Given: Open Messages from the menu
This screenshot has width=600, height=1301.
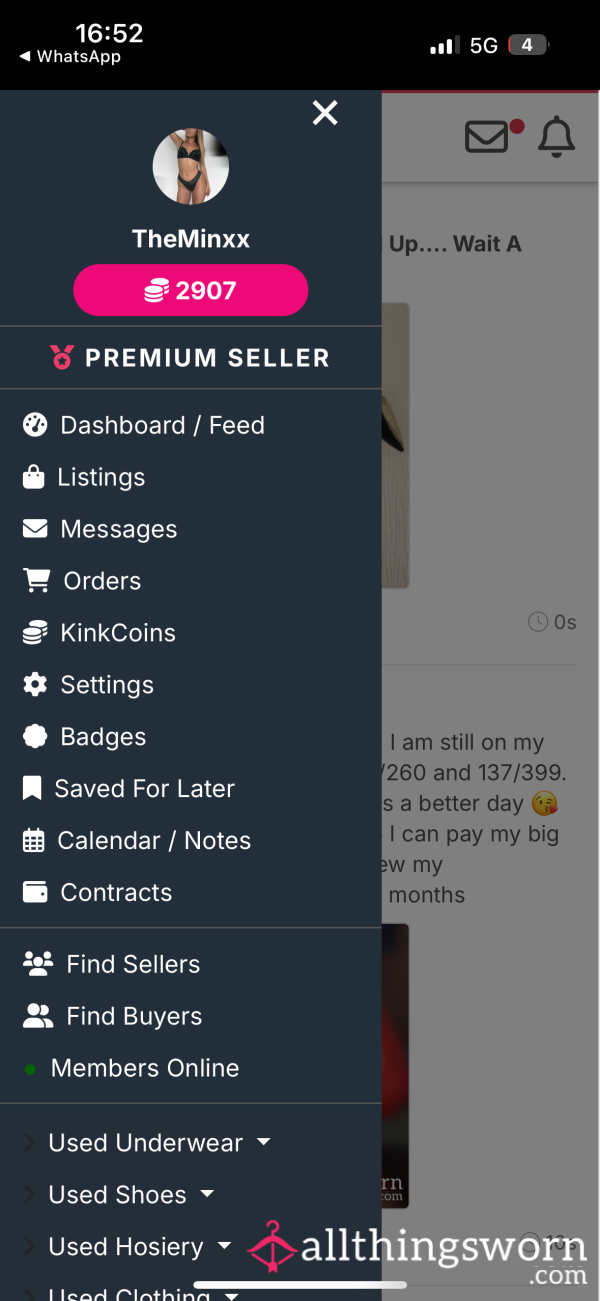Looking at the screenshot, I should pos(99,529).
